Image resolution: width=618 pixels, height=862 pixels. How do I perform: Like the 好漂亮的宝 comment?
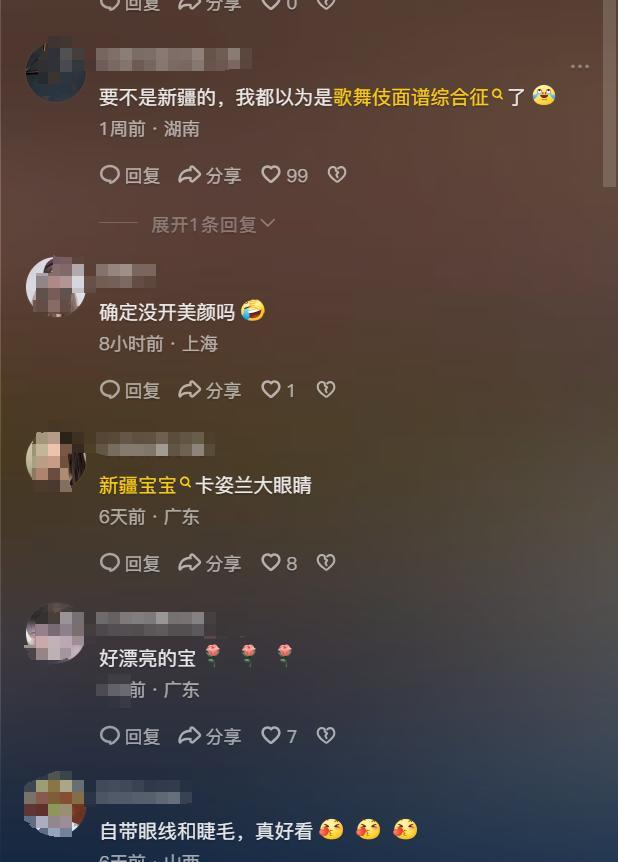coord(271,736)
